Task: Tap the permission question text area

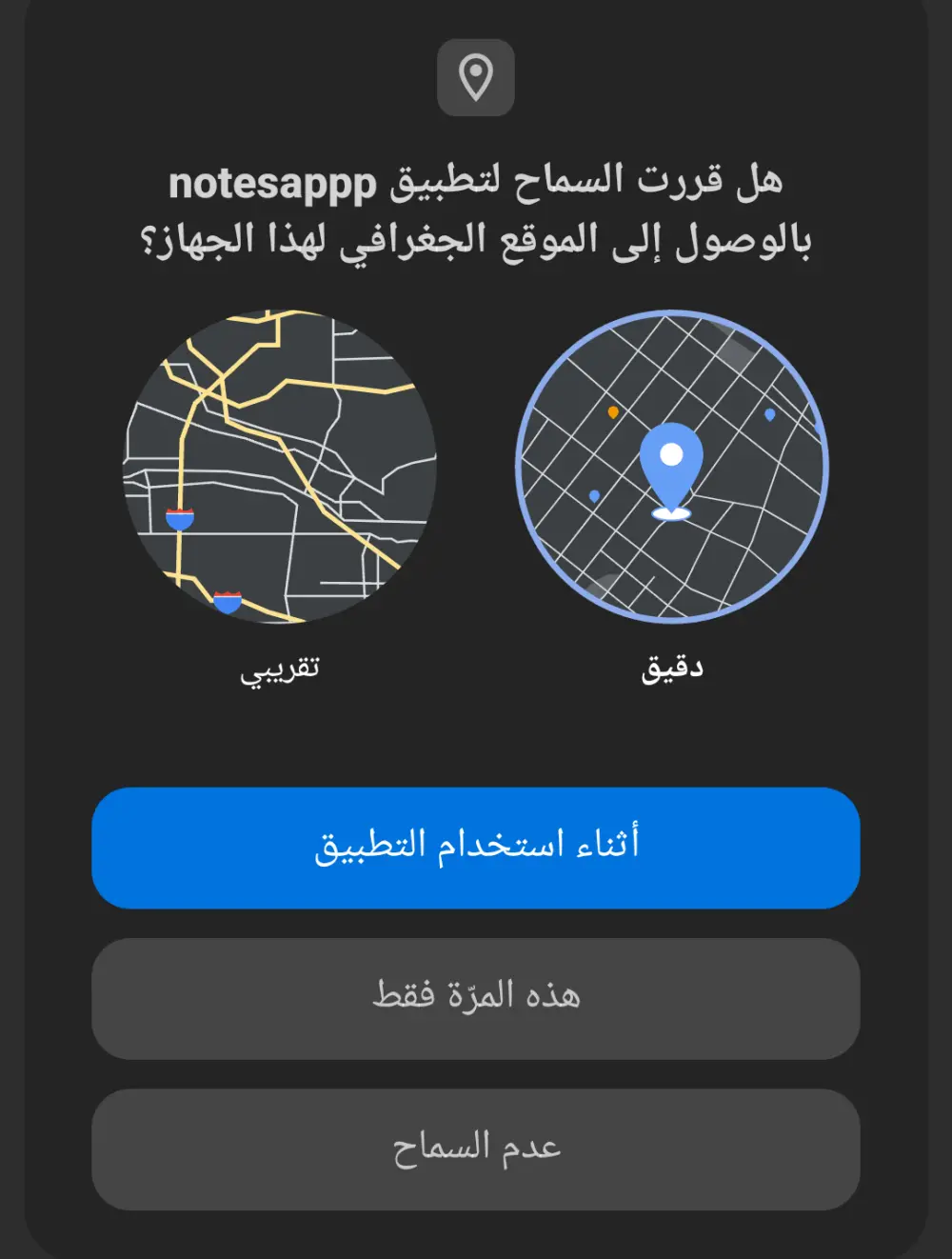Action: [476, 205]
